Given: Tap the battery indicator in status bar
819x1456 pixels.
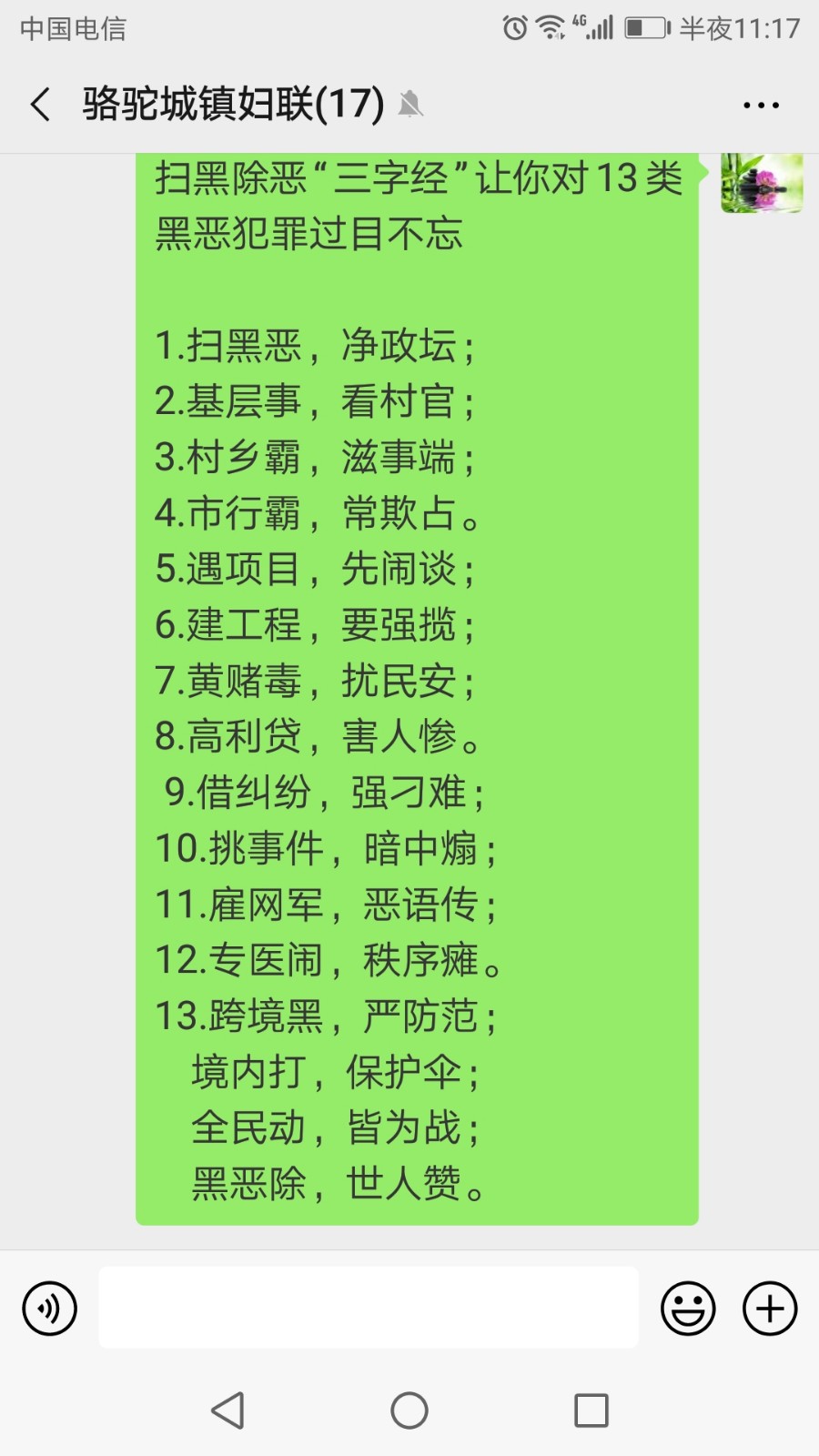Looking at the screenshot, I should [644, 27].
